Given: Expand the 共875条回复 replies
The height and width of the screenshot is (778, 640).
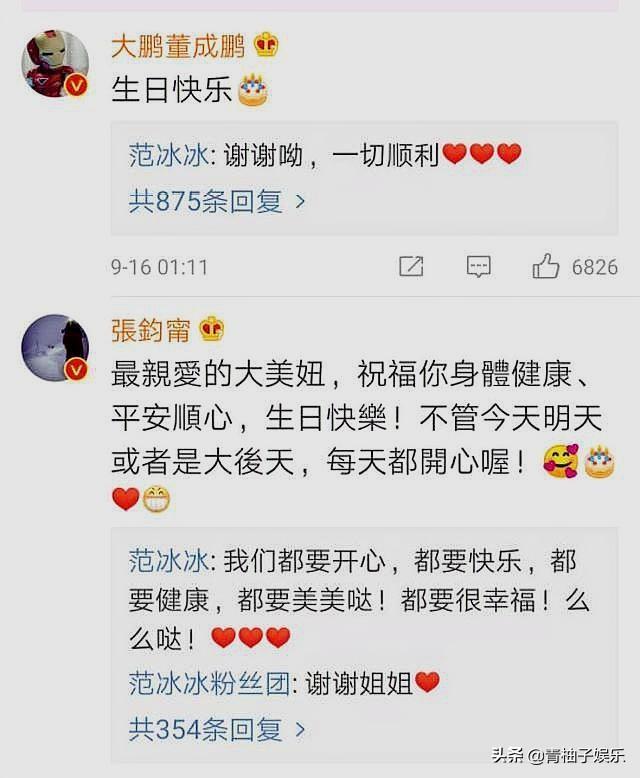Looking at the screenshot, I should pyautogui.click(x=217, y=202).
